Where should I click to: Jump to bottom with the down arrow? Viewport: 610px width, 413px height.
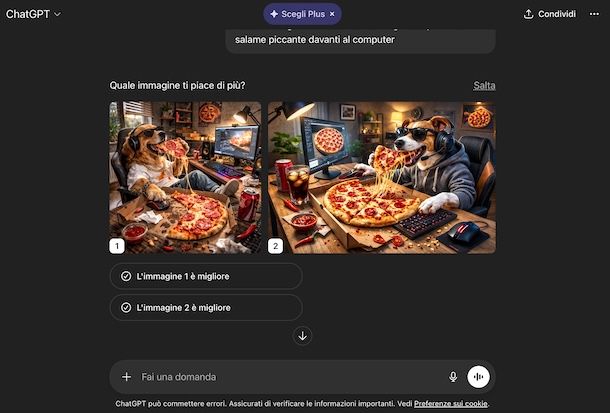click(x=303, y=336)
